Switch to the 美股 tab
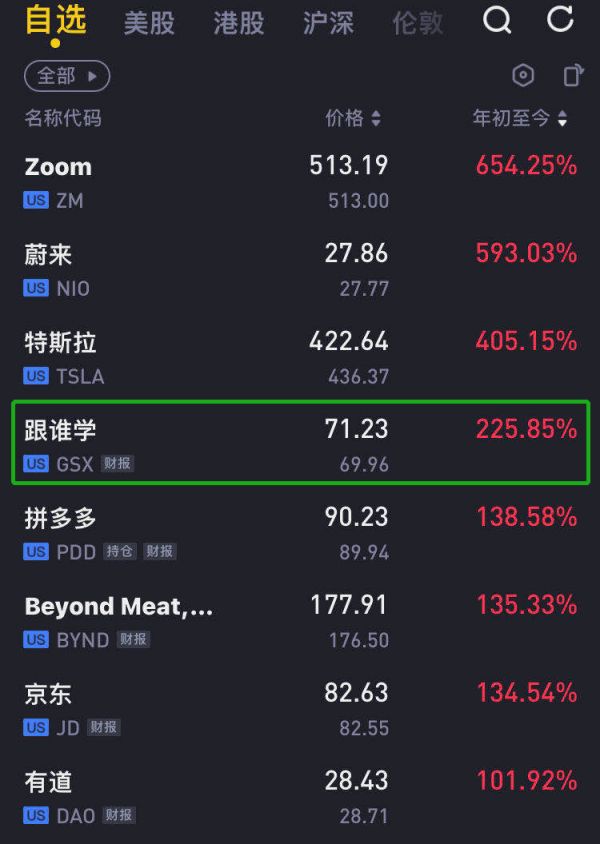 [x=149, y=23]
